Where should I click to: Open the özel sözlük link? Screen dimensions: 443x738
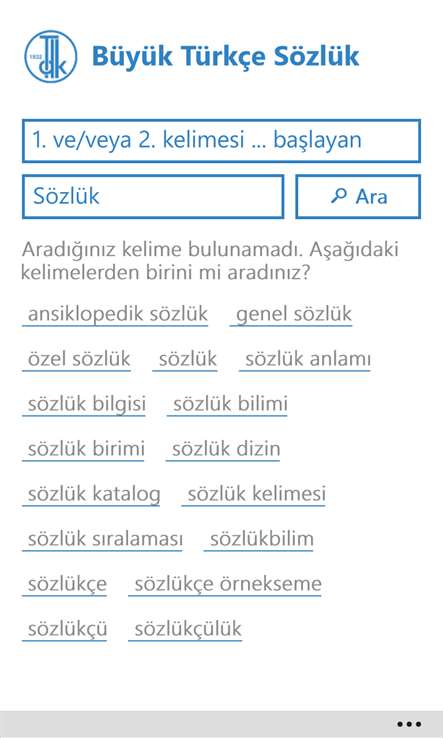tap(77, 360)
